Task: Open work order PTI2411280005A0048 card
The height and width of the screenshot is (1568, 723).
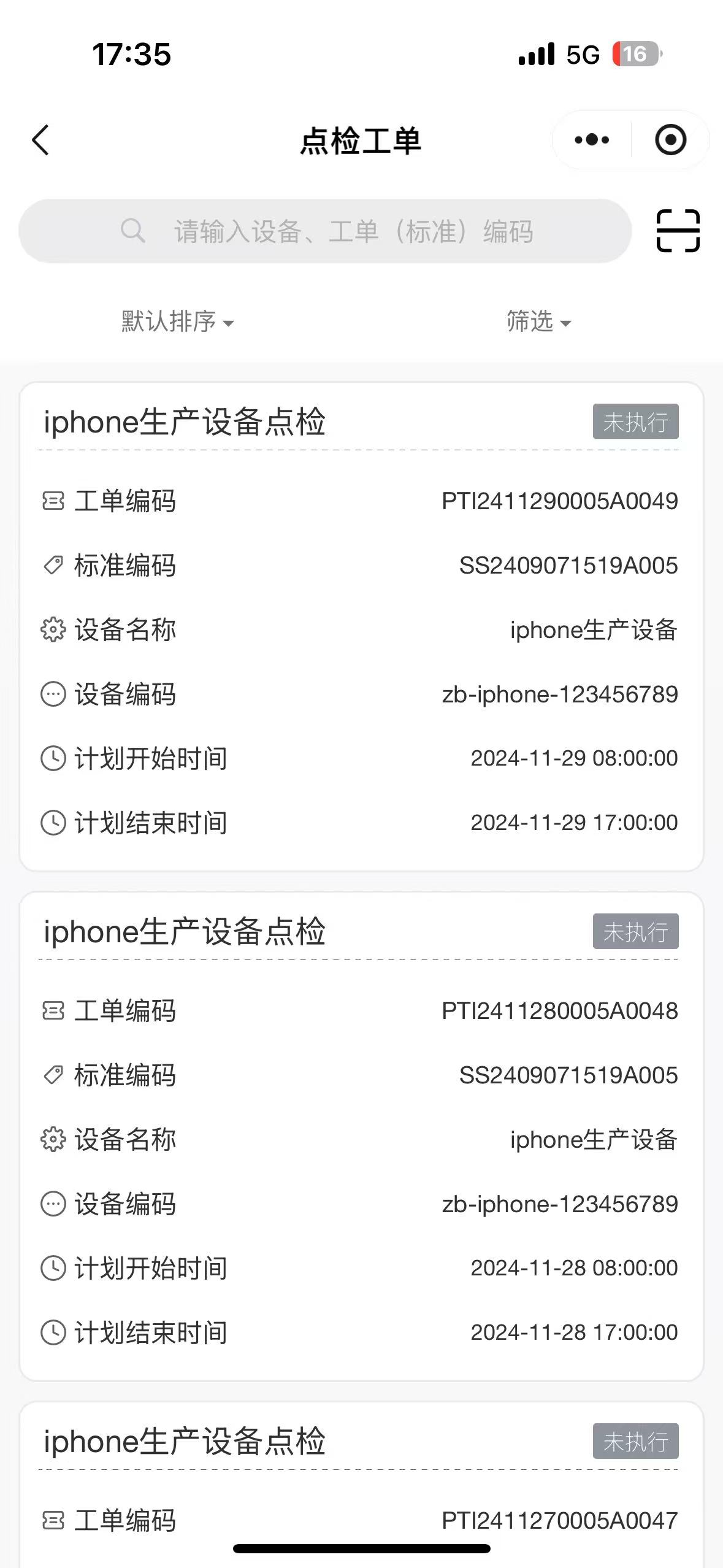Action: pos(361,1135)
